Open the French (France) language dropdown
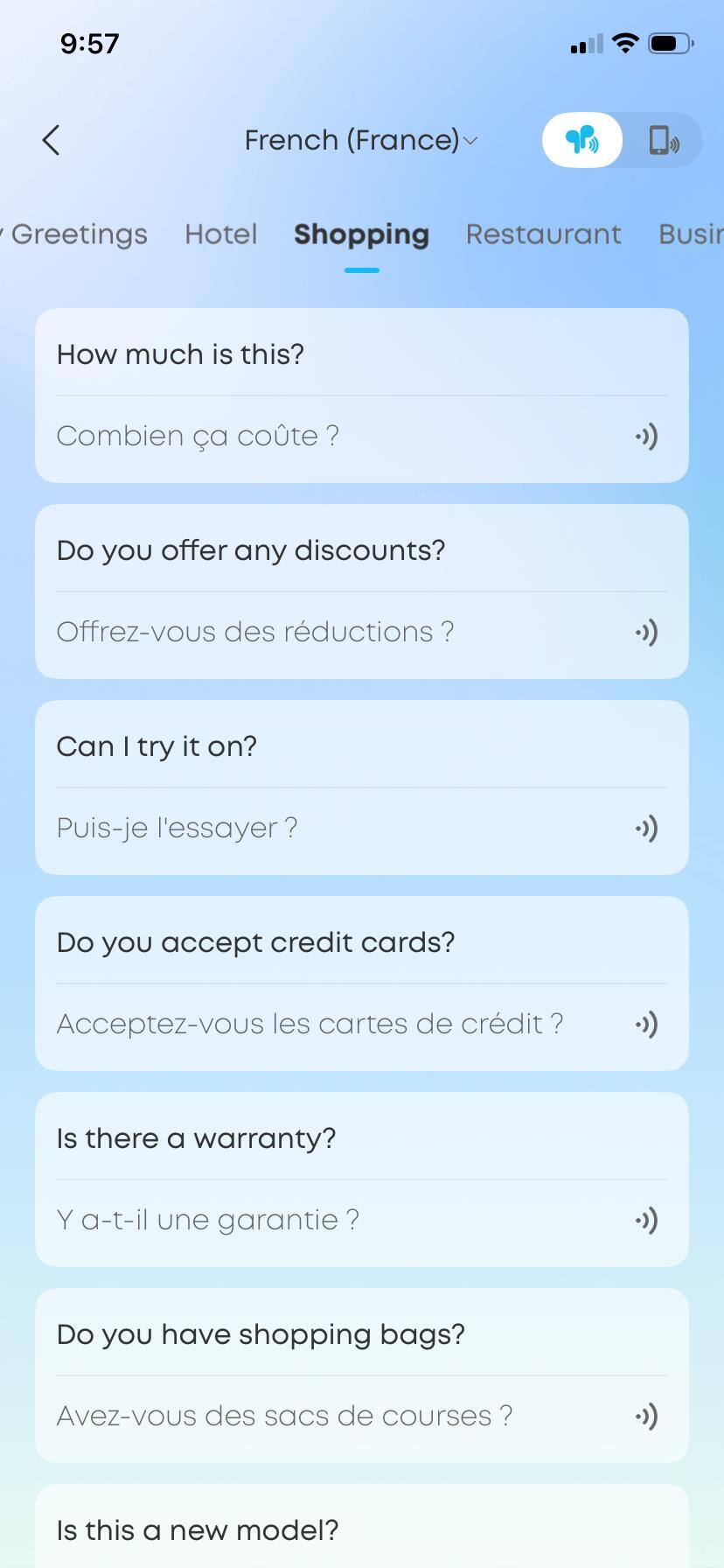 (x=360, y=139)
